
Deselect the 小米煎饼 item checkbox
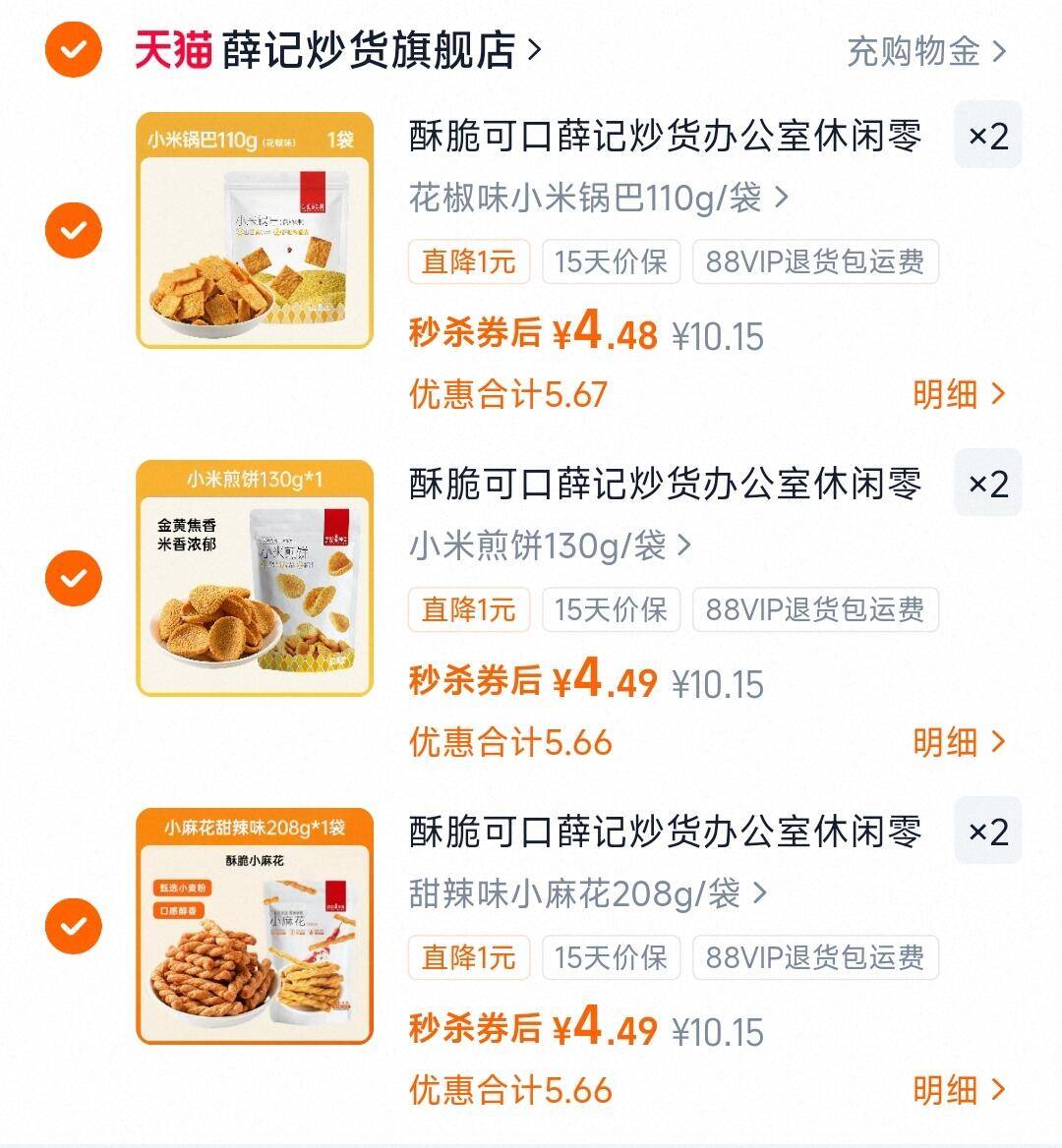click(x=73, y=578)
